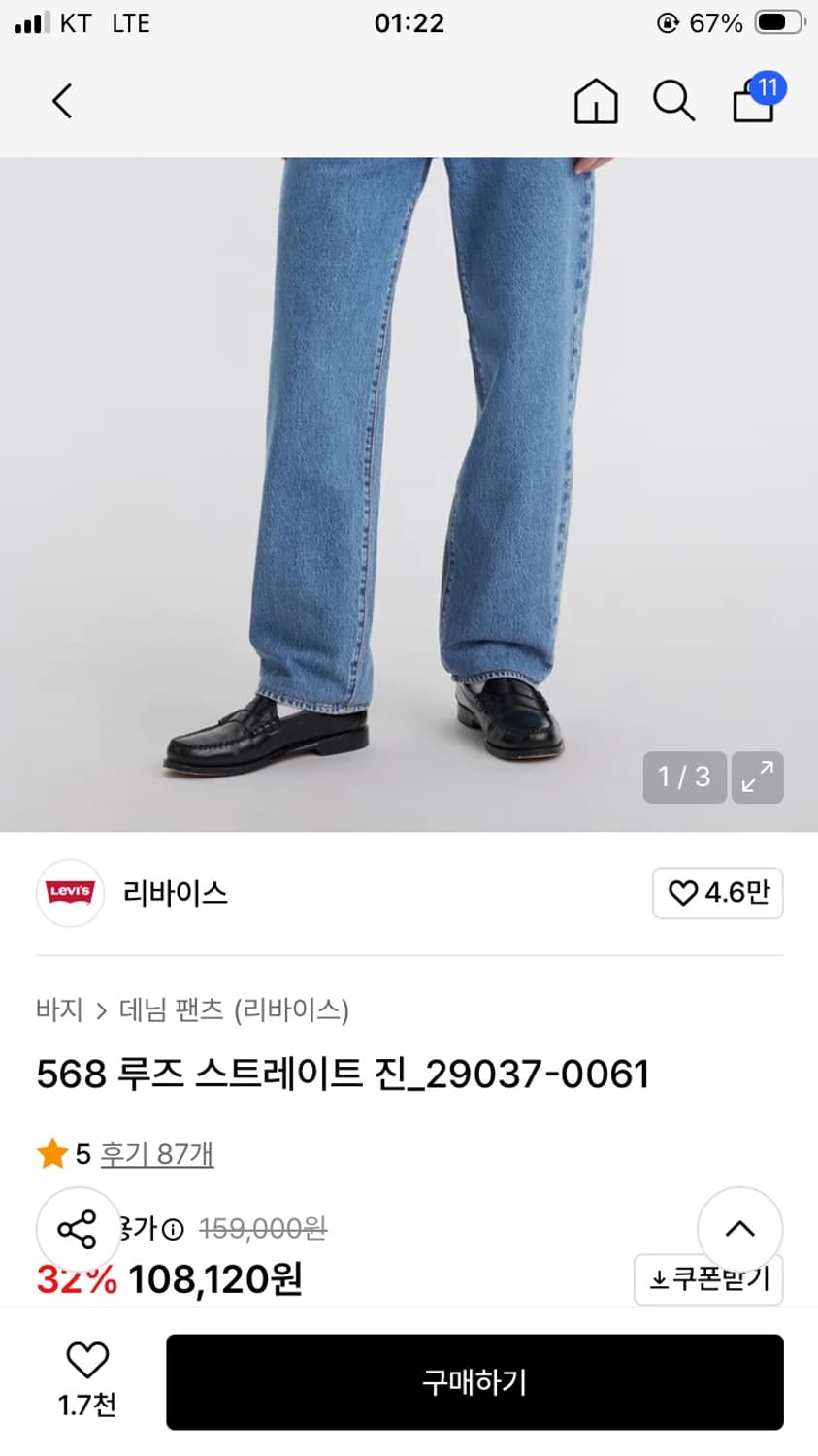This screenshot has height=1456, width=818.
Task: Go to the home screen via house icon
Action: (595, 101)
